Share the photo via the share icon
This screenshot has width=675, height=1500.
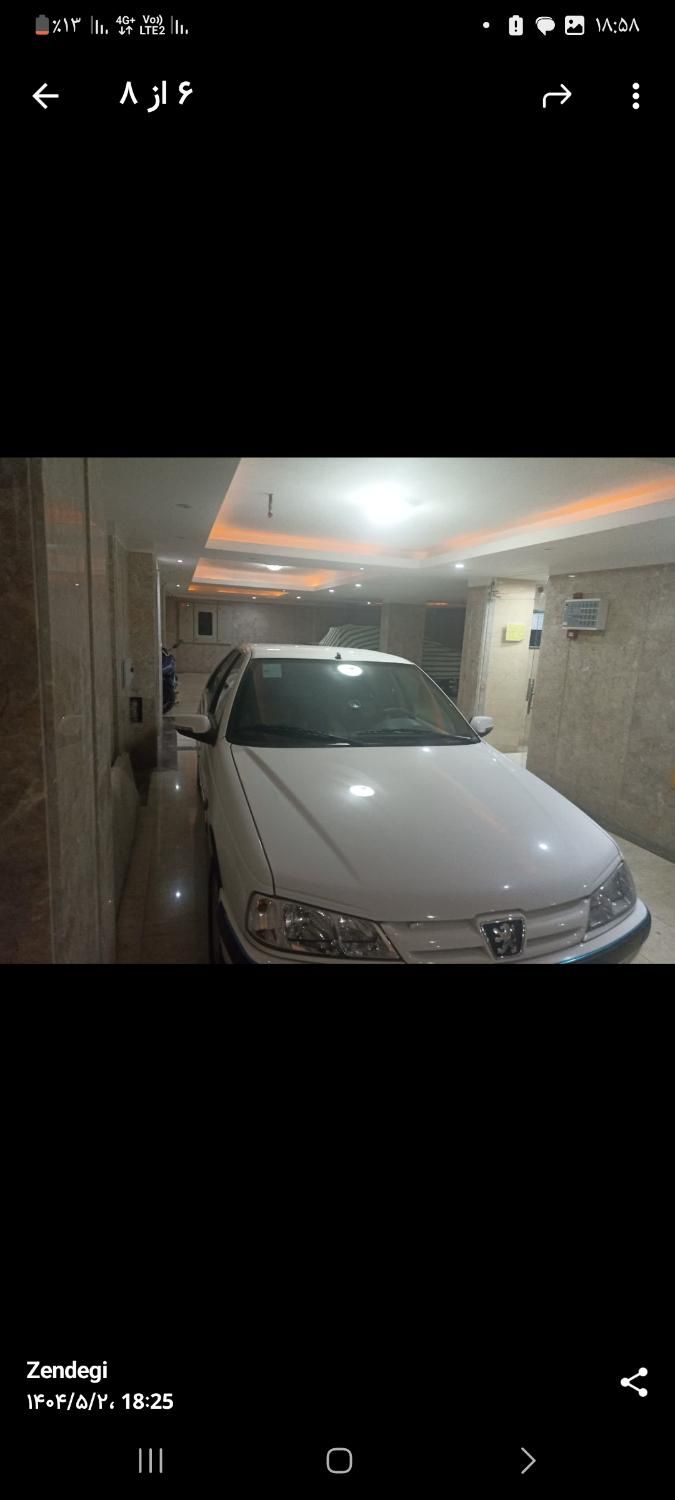click(634, 1382)
